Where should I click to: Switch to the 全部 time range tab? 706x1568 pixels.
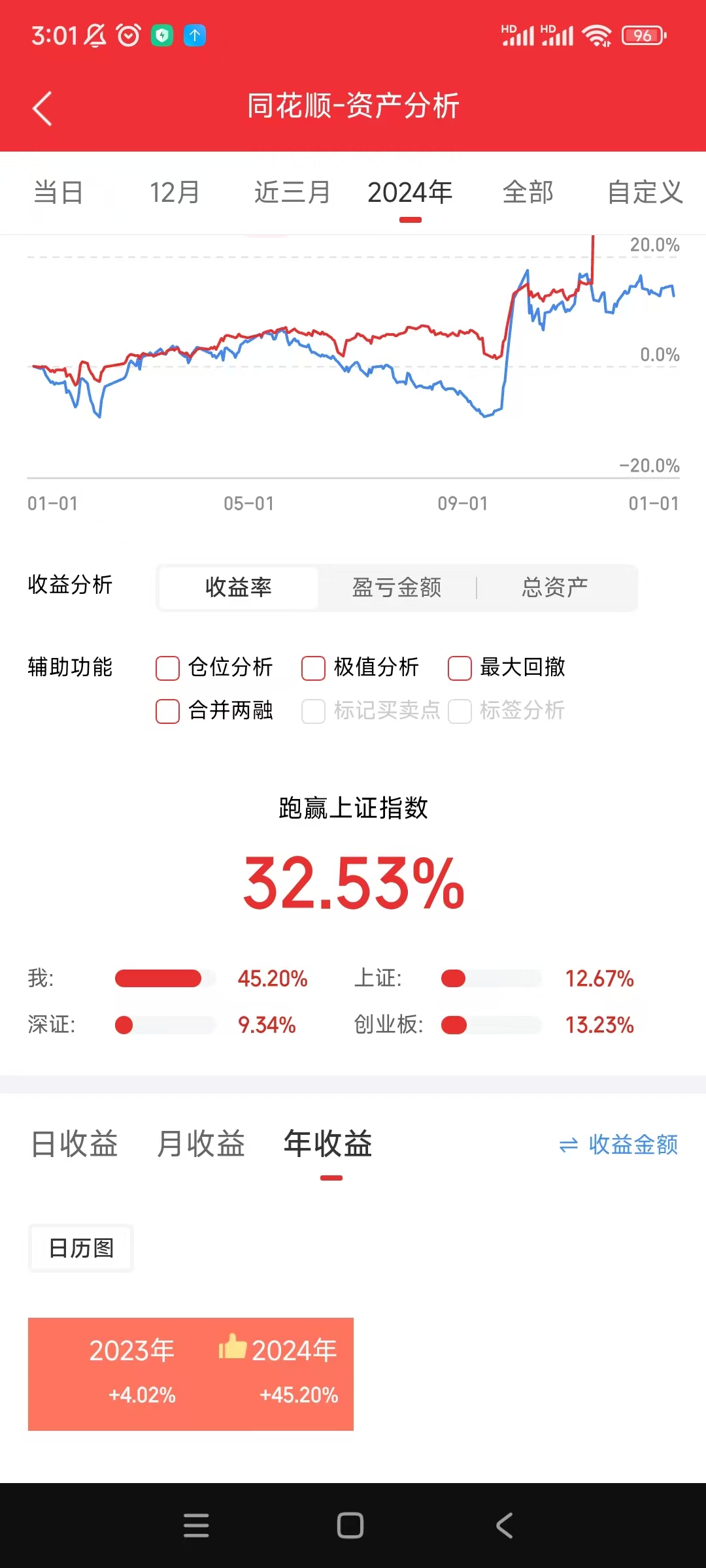[x=528, y=193]
